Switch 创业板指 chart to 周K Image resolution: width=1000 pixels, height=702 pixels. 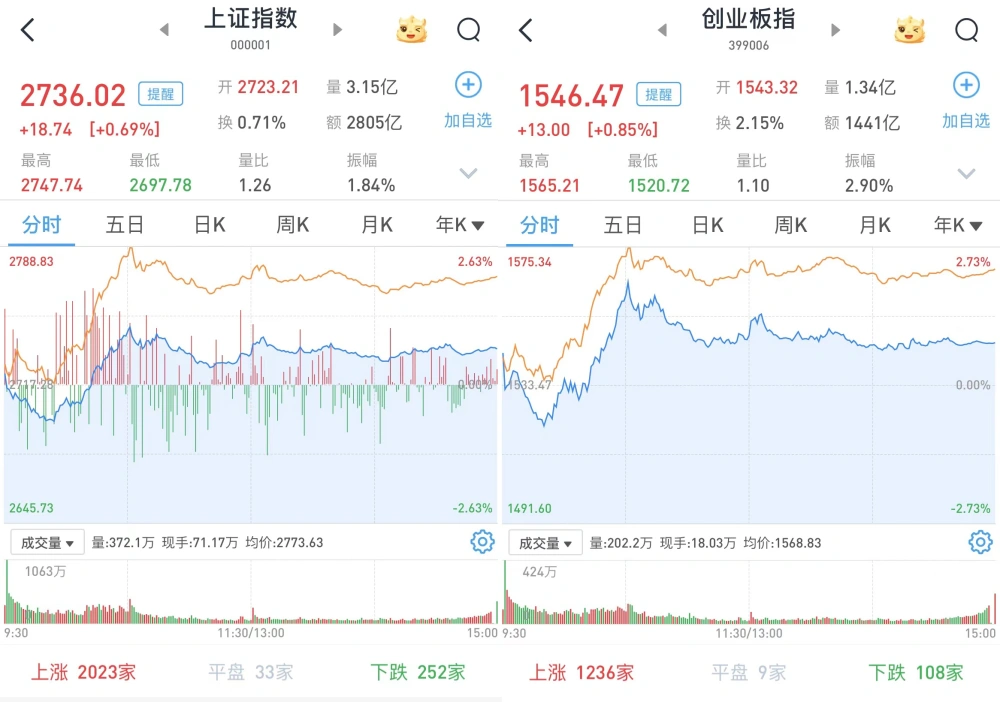(790, 225)
